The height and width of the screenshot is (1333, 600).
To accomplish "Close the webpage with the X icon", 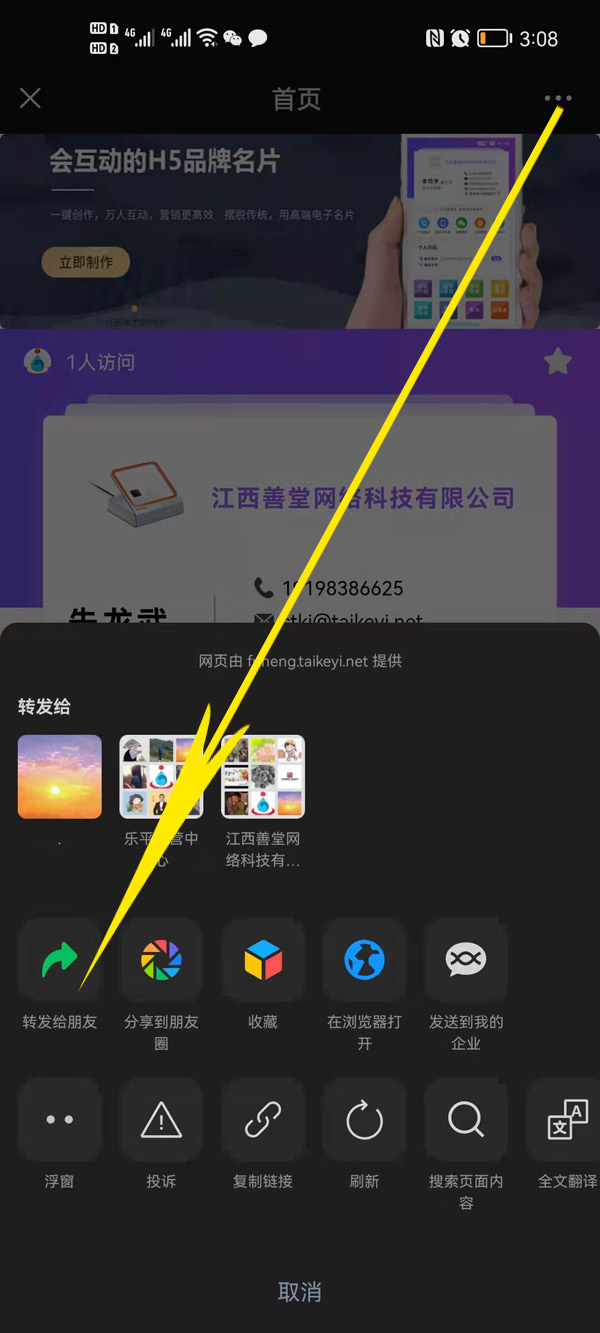I will click(x=30, y=98).
